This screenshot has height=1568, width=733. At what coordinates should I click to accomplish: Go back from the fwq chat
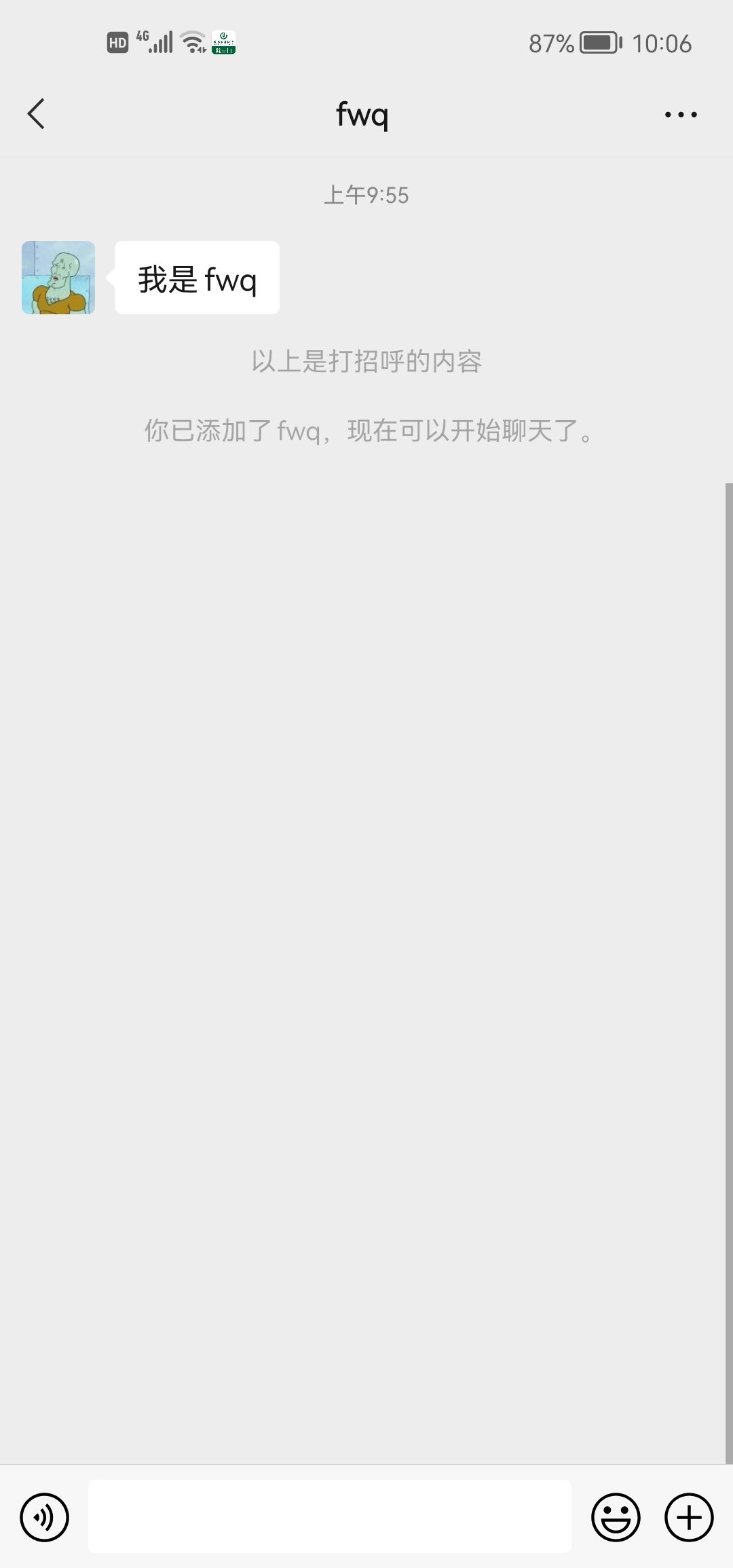tap(37, 114)
